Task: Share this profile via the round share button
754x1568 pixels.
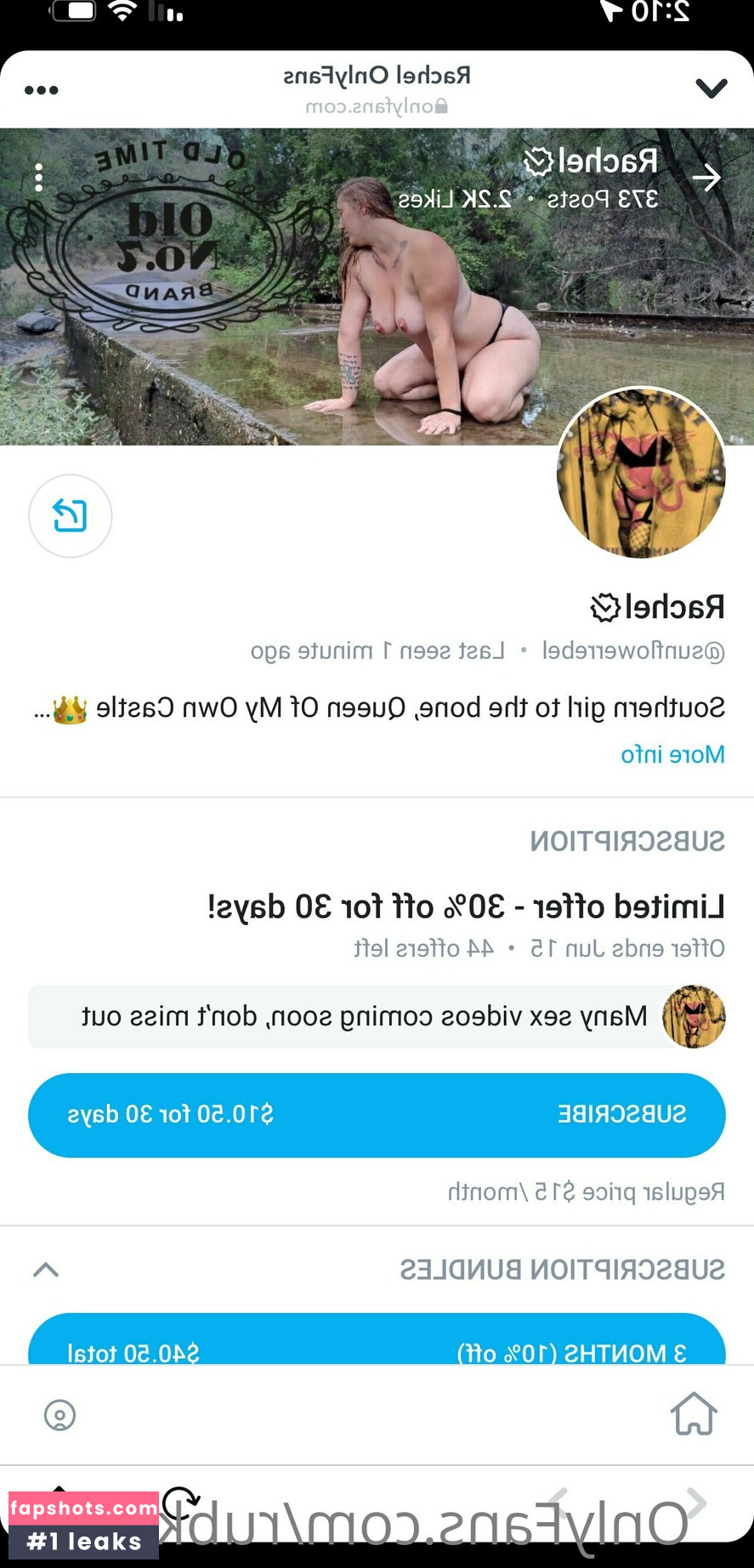Action: coord(71,515)
